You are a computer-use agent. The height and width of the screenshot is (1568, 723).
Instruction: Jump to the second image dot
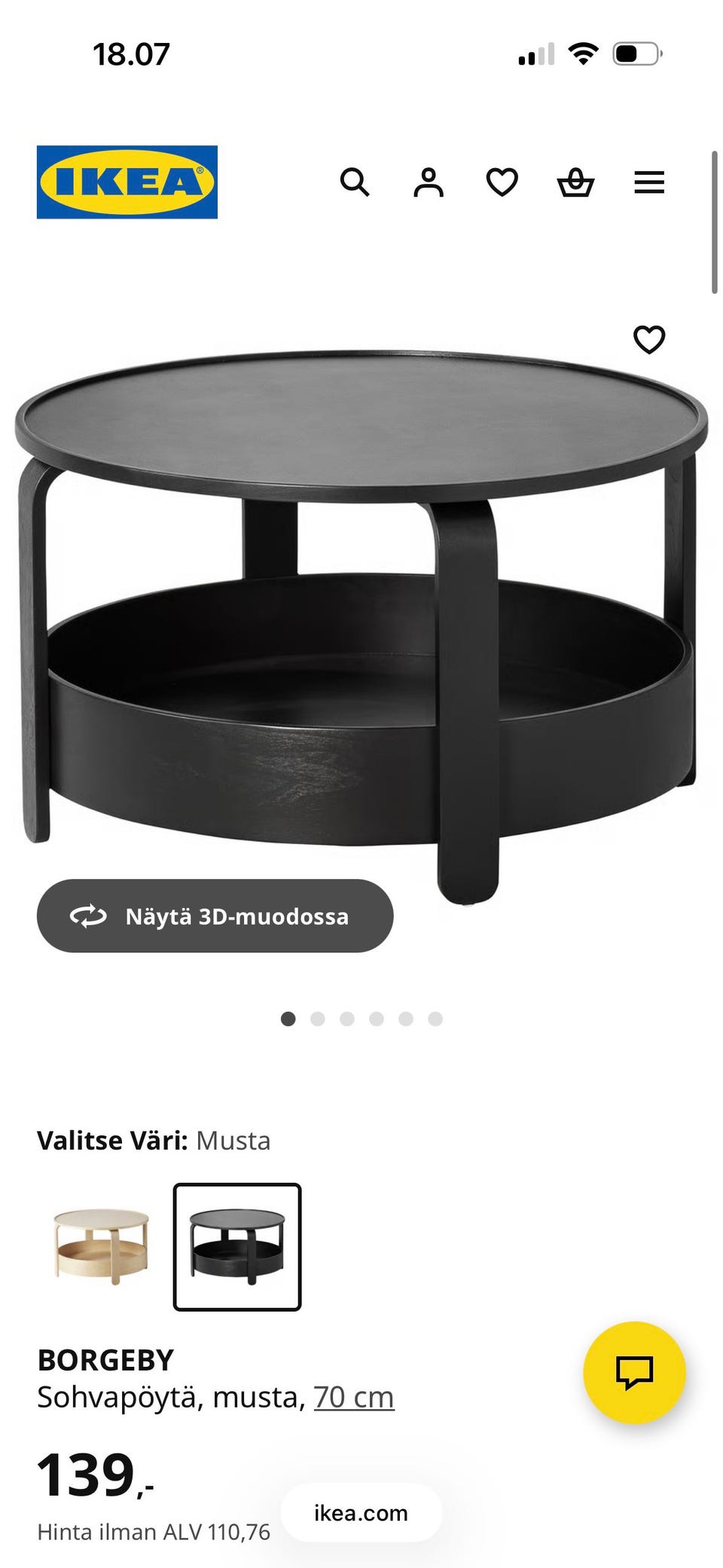coord(317,1019)
